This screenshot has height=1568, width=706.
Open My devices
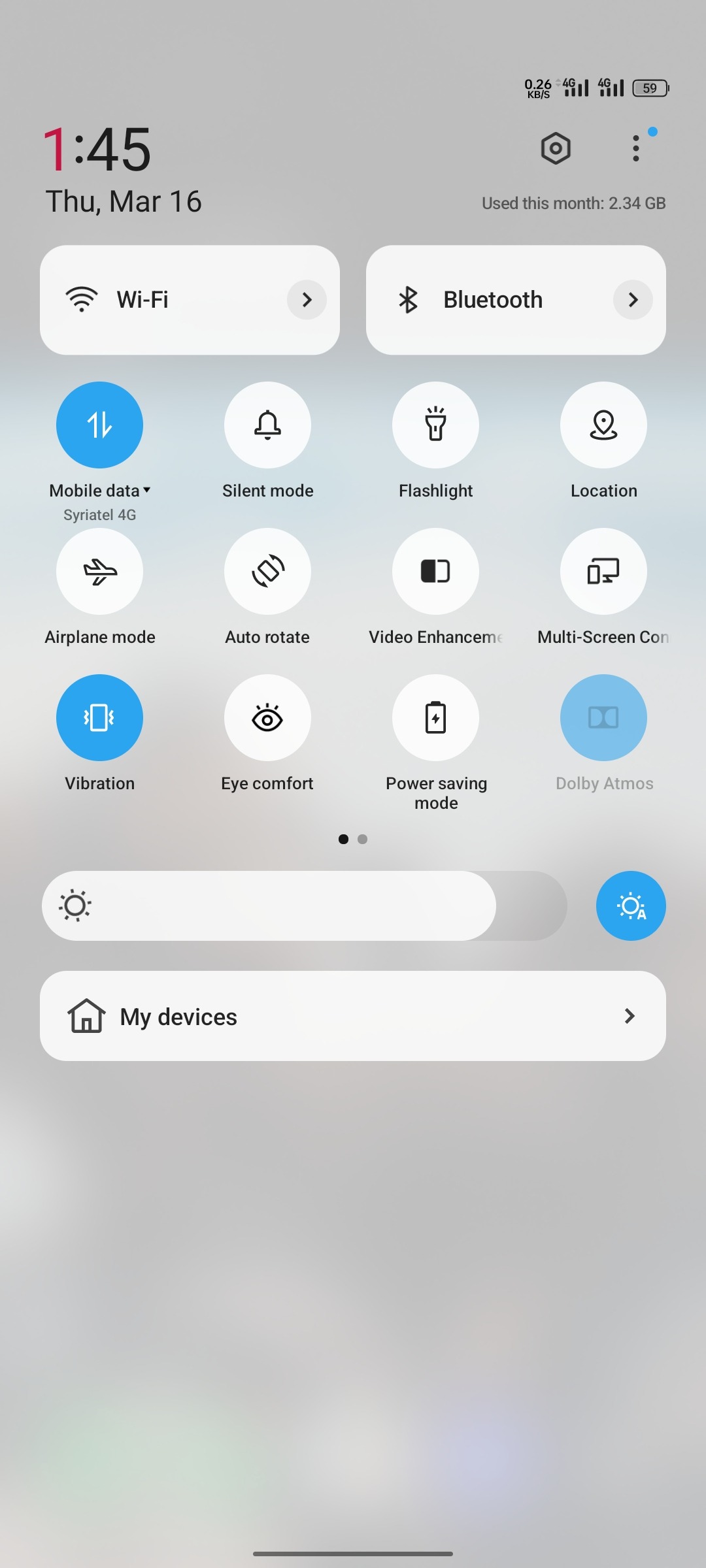[353, 1016]
